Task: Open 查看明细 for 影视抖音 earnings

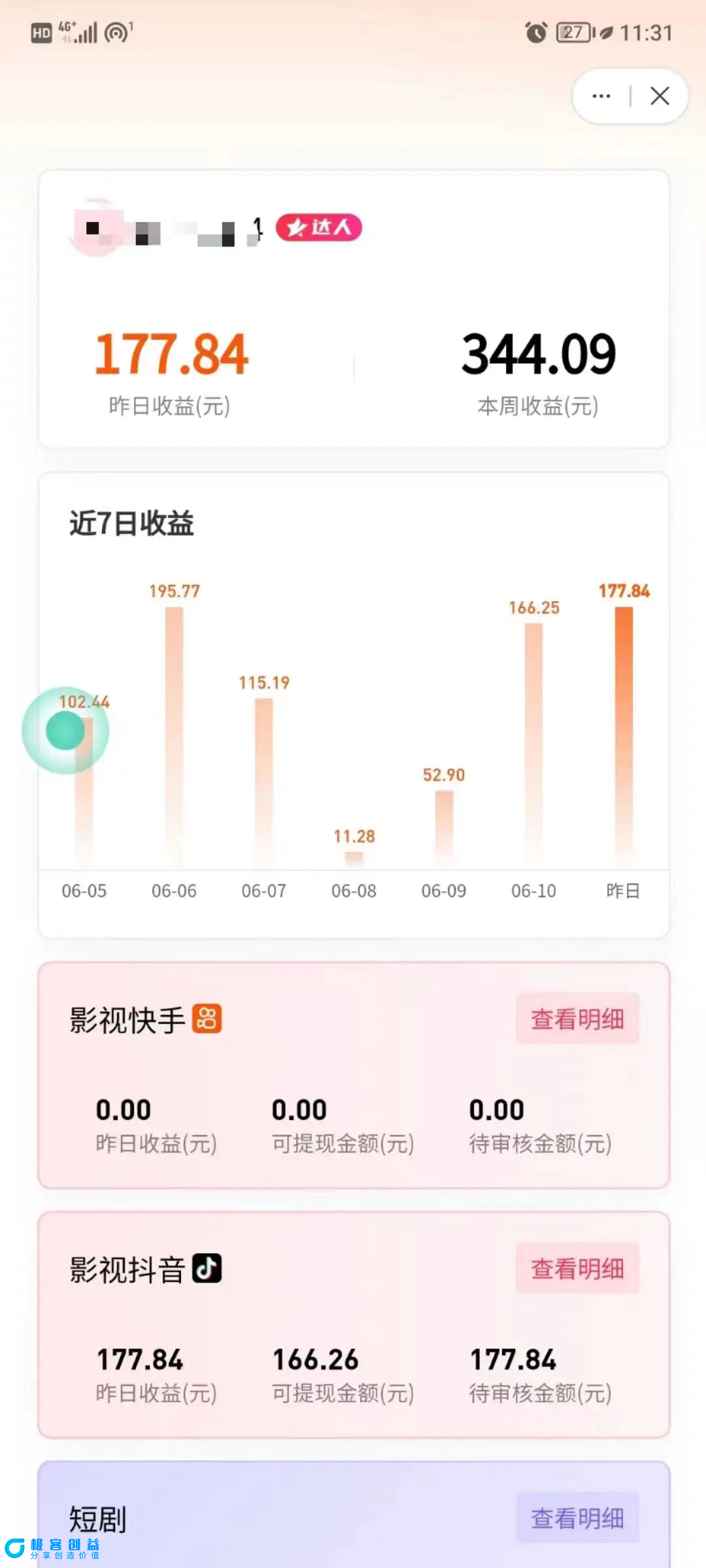Action: [577, 1268]
